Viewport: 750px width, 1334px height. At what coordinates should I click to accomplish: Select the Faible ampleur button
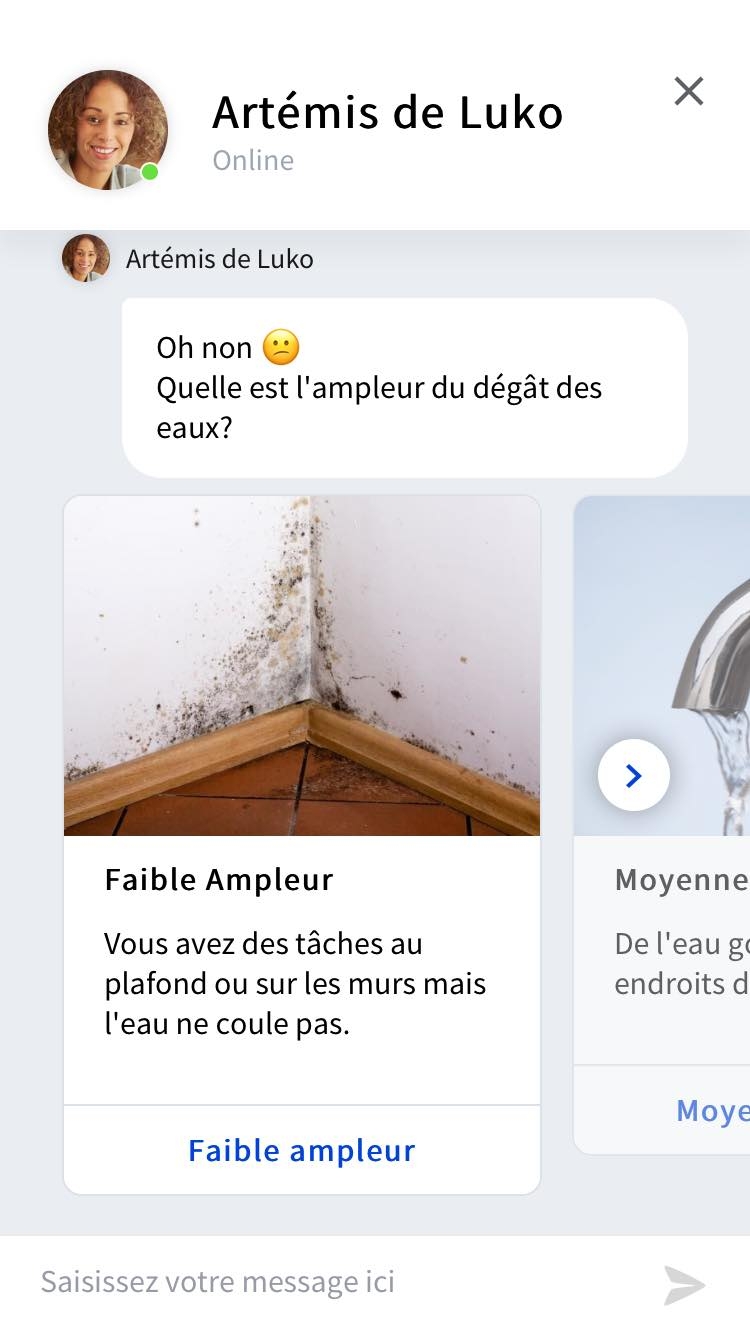pyautogui.click(x=301, y=1151)
